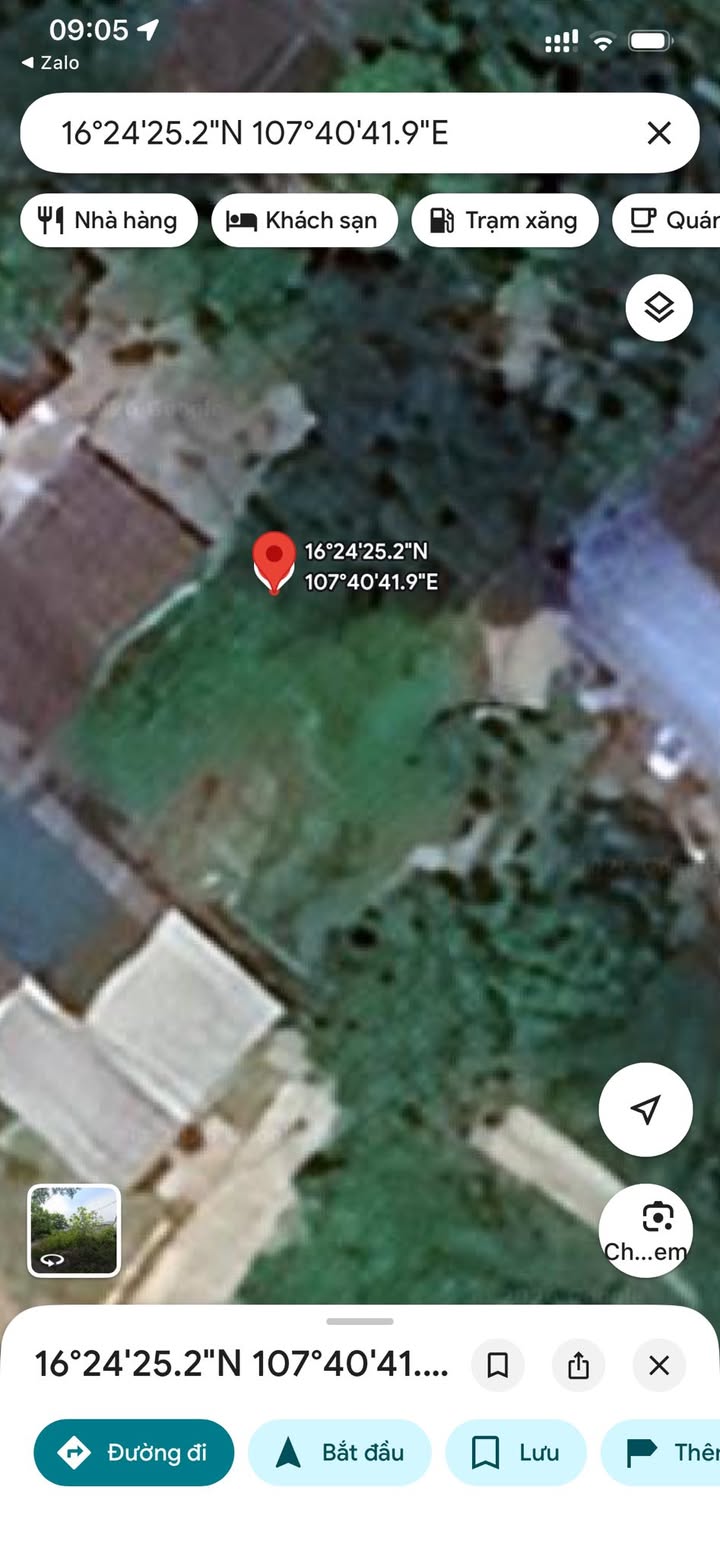Viewport: 720px width, 1557px height.
Task: Select the Khách sạn chip
Action: (304, 220)
